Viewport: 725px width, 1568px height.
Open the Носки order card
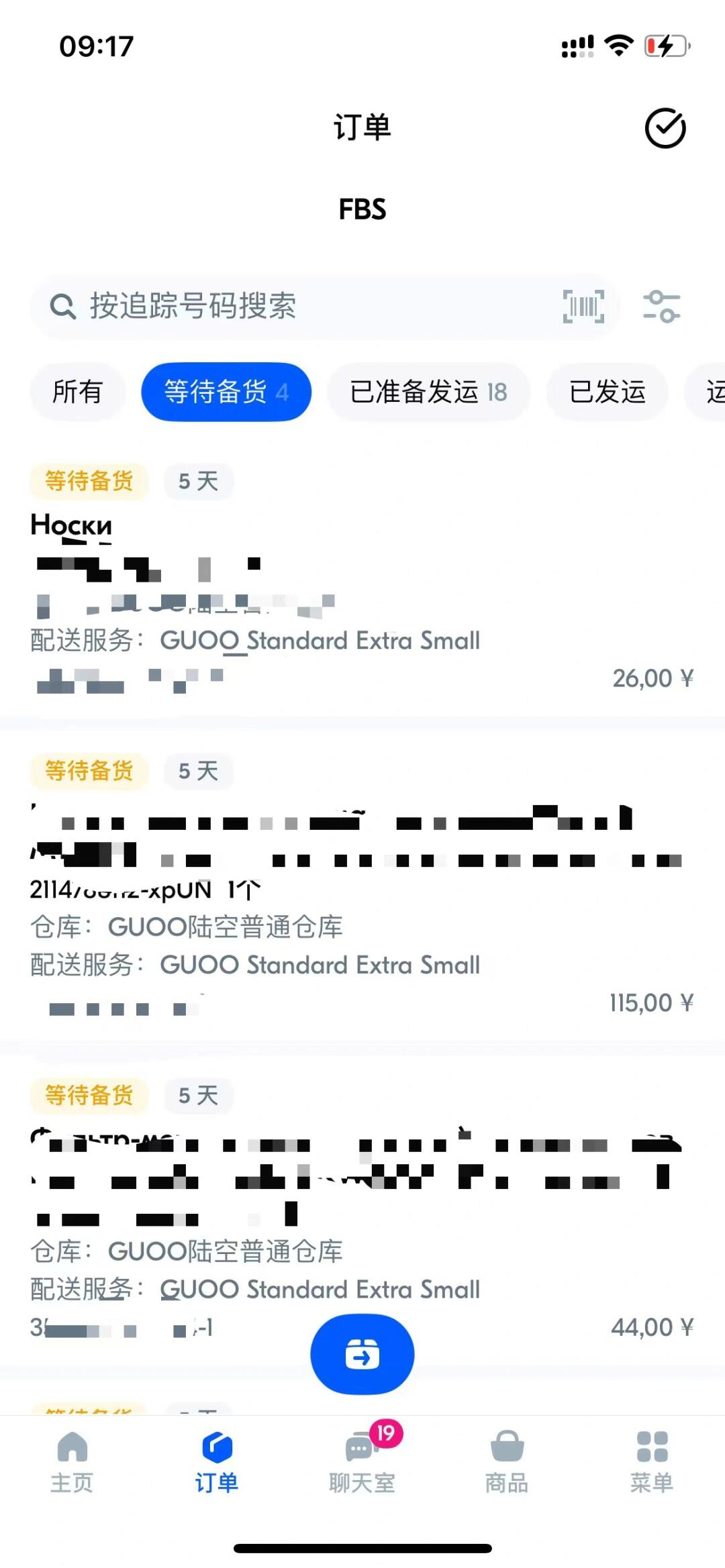[x=362, y=584]
